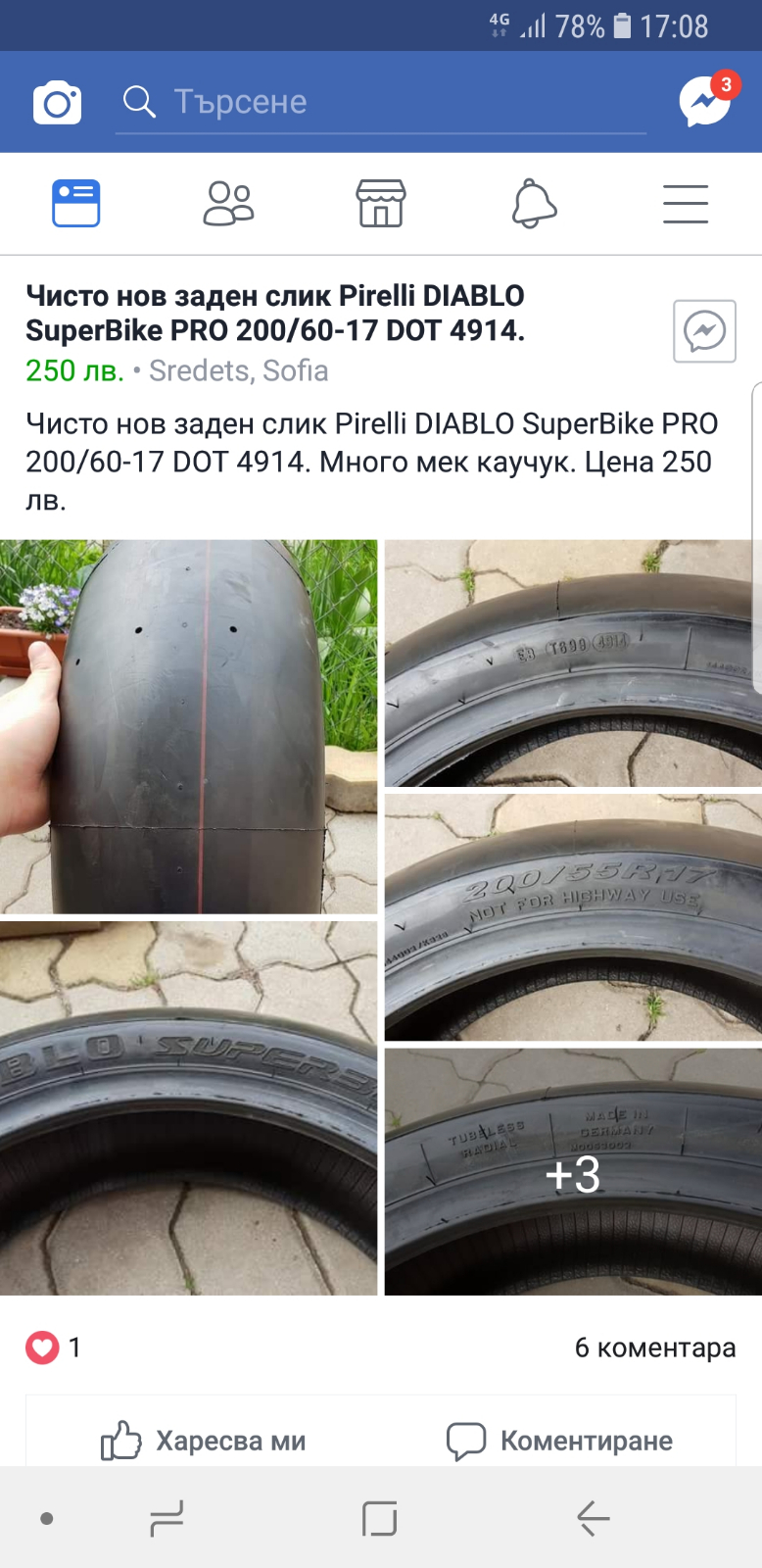The width and height of the screenshot is (762, 1568).
Task: Like the post with Харесва ми
Action: click(204, 1441)
